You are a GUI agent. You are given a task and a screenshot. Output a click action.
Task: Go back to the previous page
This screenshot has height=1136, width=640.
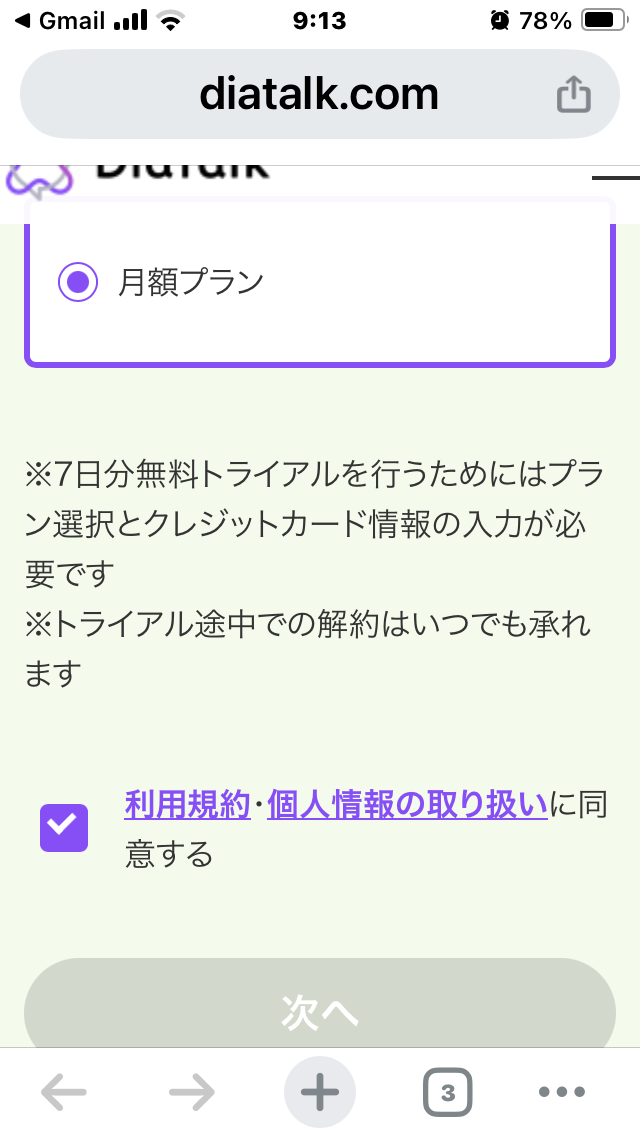click(x=64, y=1091)
